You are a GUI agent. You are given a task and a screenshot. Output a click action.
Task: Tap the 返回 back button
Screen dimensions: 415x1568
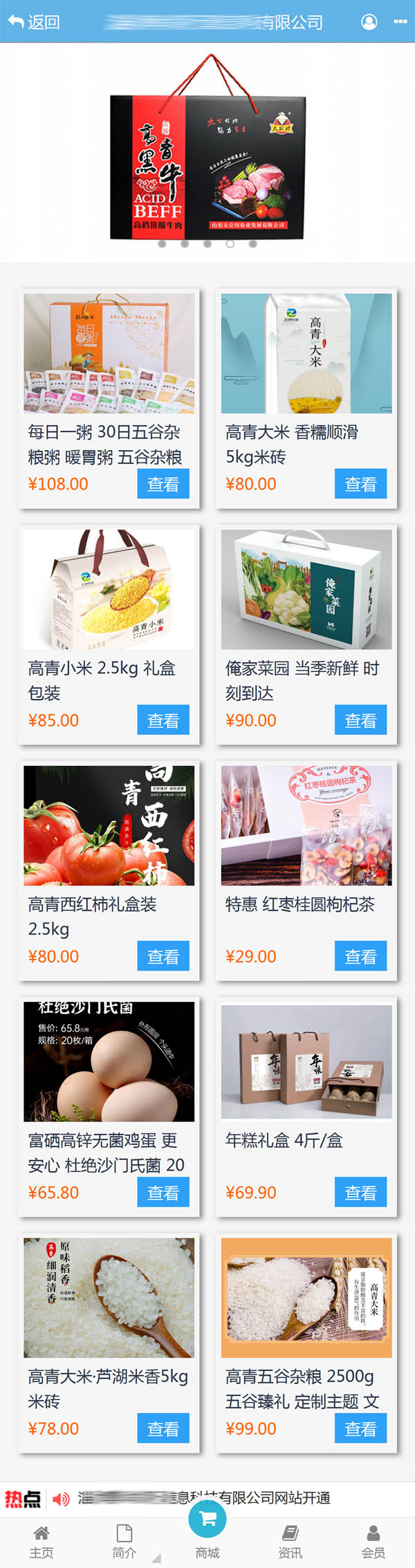(x=33, y=22)
